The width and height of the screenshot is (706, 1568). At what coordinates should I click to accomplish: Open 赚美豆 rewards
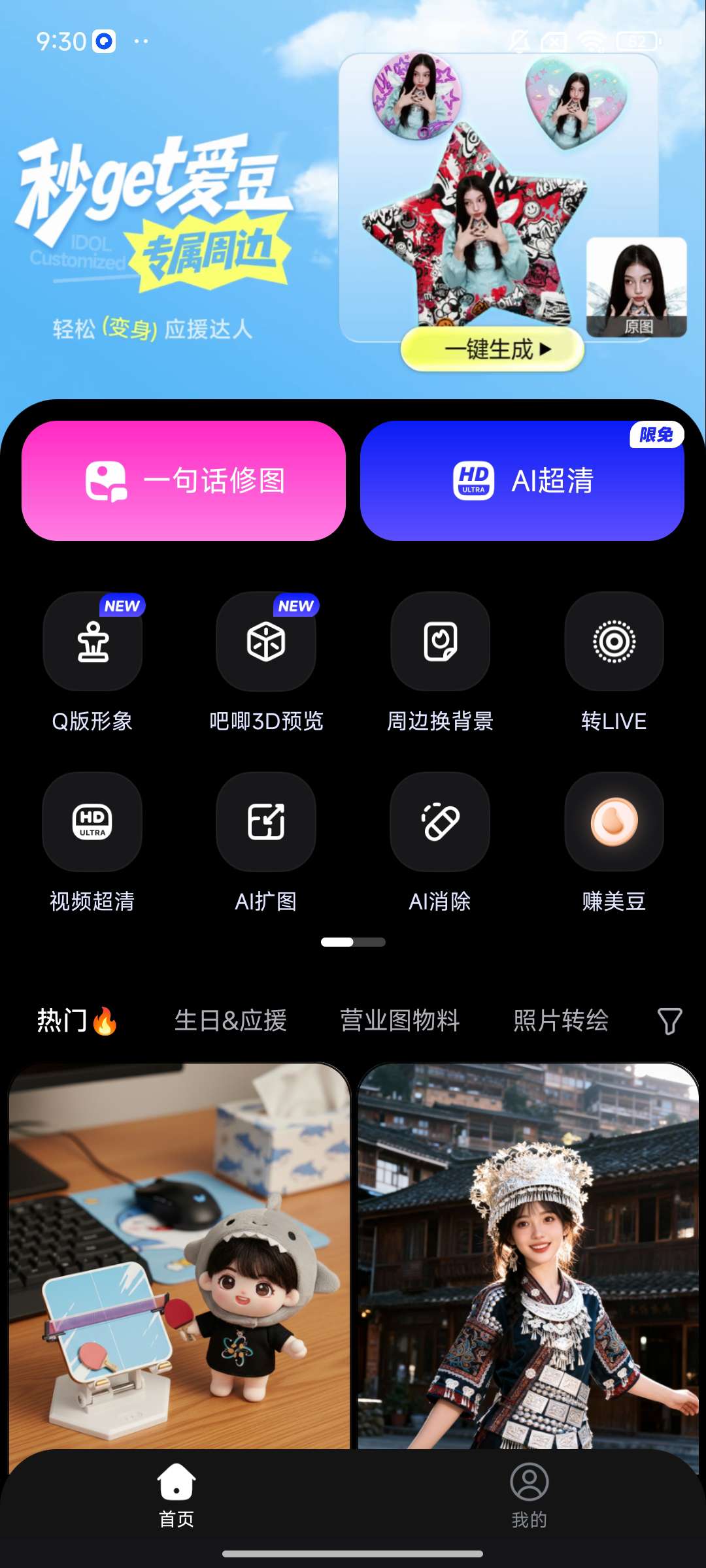[614, 822]
